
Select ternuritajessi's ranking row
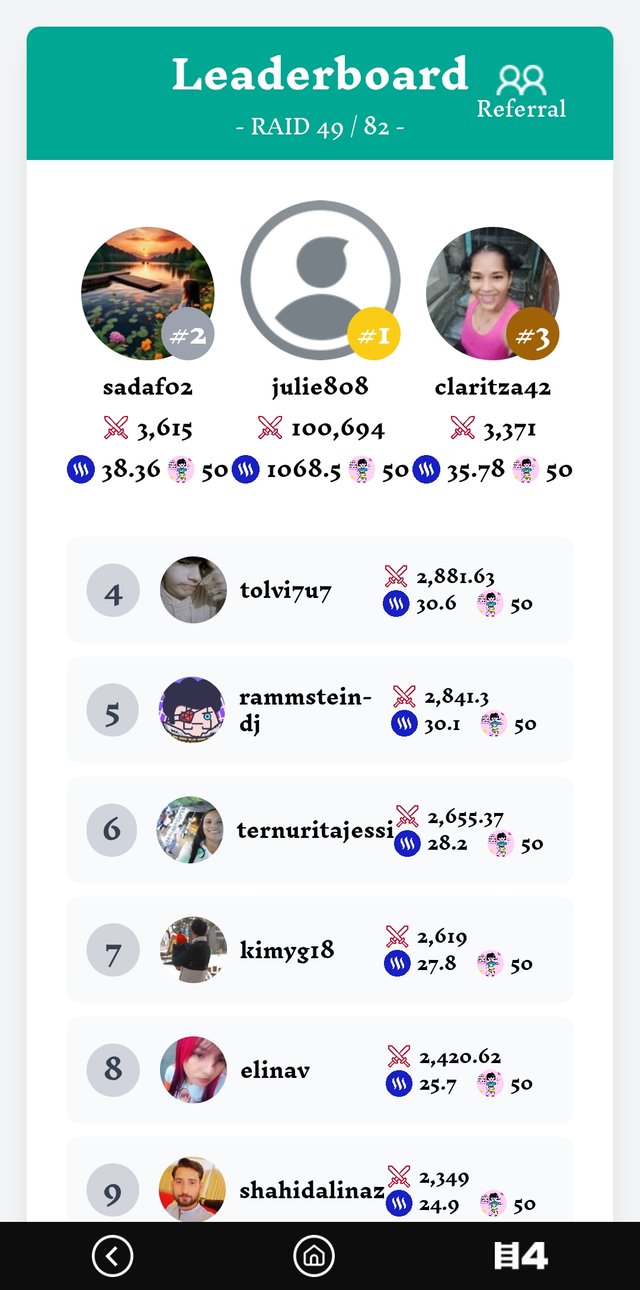coord(320,830)
